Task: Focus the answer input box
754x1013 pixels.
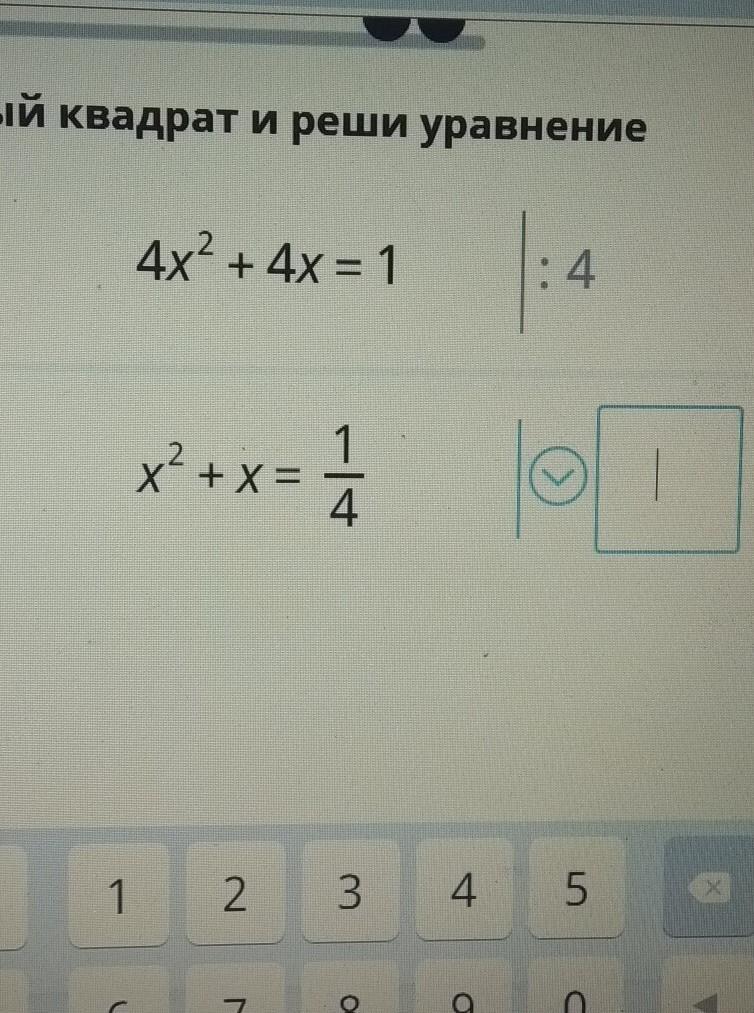Action: (668, 480)
